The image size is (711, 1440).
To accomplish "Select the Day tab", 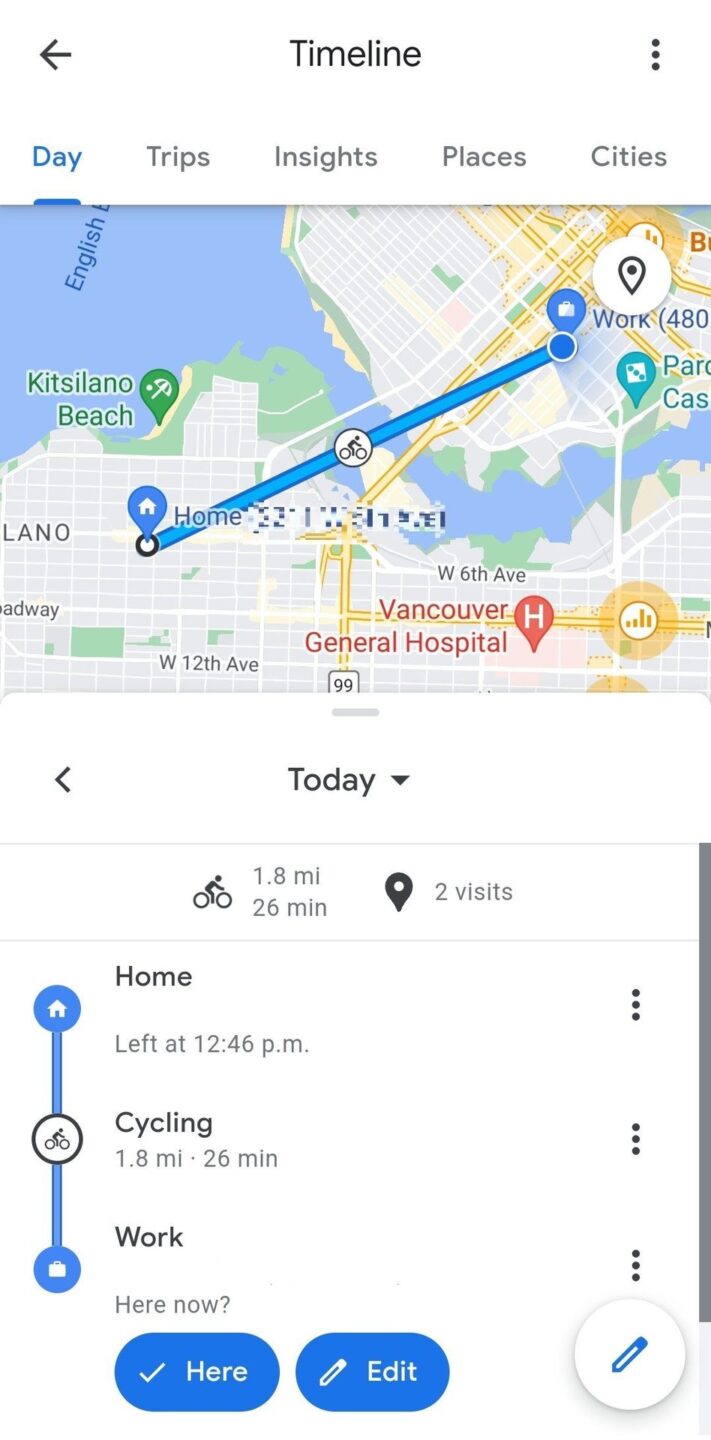I will (x=57, y=157).
